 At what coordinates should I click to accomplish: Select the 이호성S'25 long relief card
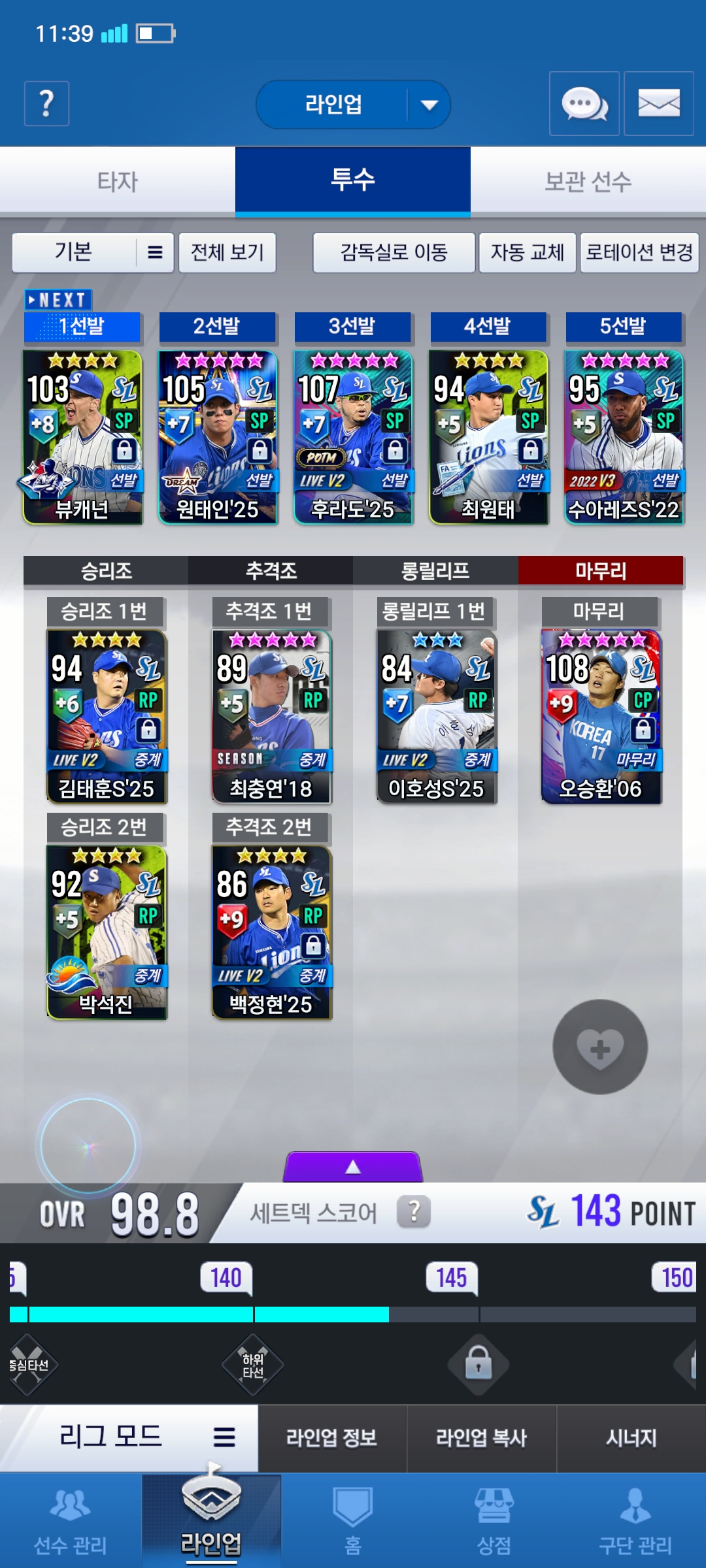436,716
